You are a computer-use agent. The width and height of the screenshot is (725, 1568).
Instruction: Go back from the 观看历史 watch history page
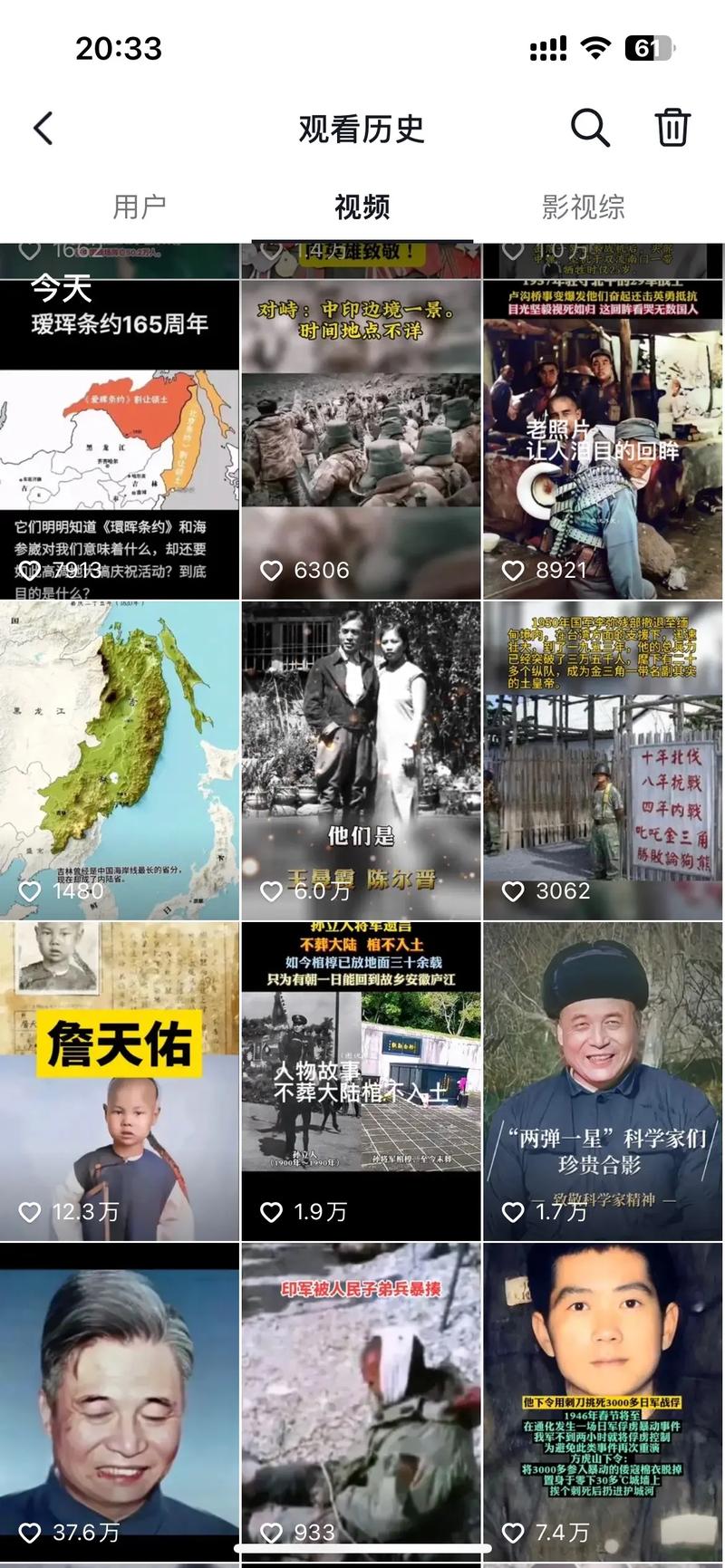(43, 129)
